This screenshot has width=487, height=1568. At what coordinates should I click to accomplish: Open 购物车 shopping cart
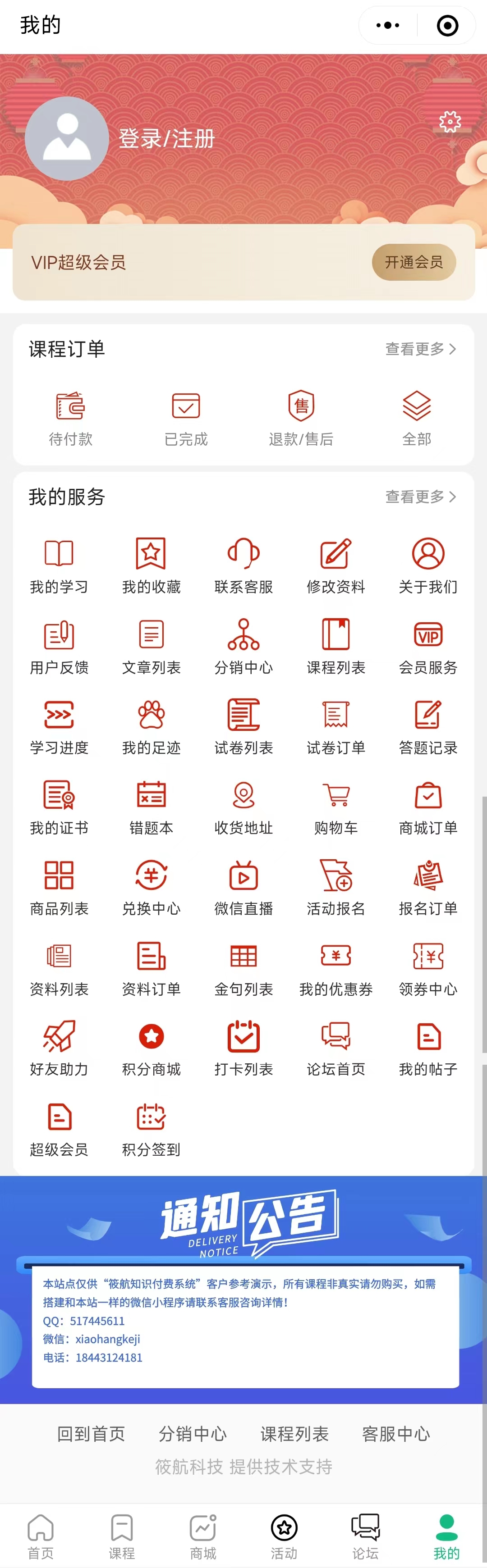336,807
